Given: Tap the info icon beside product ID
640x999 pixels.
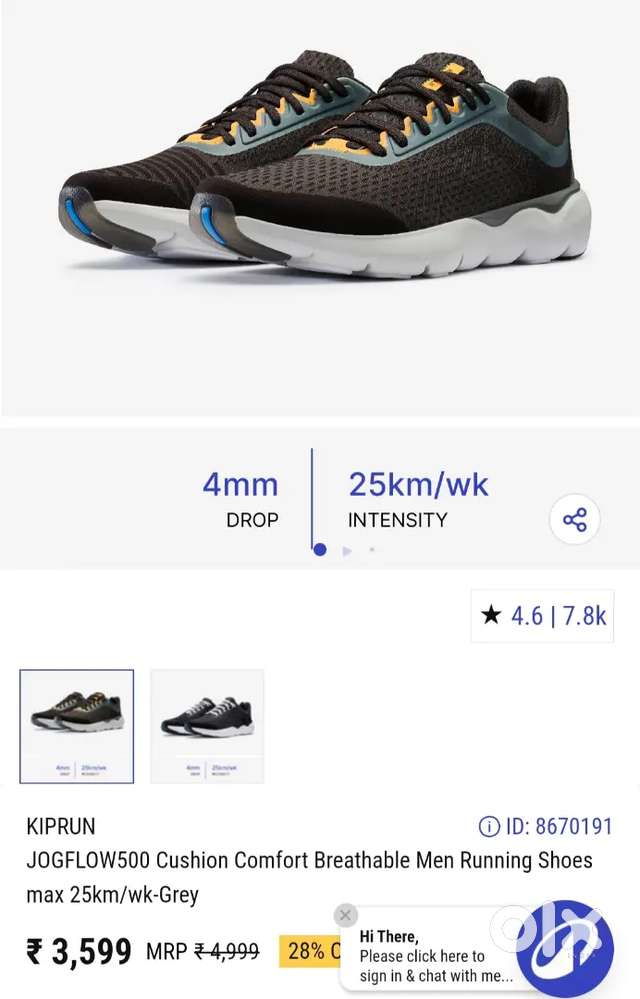Looking at the screenshot, I should coord(489,826).
